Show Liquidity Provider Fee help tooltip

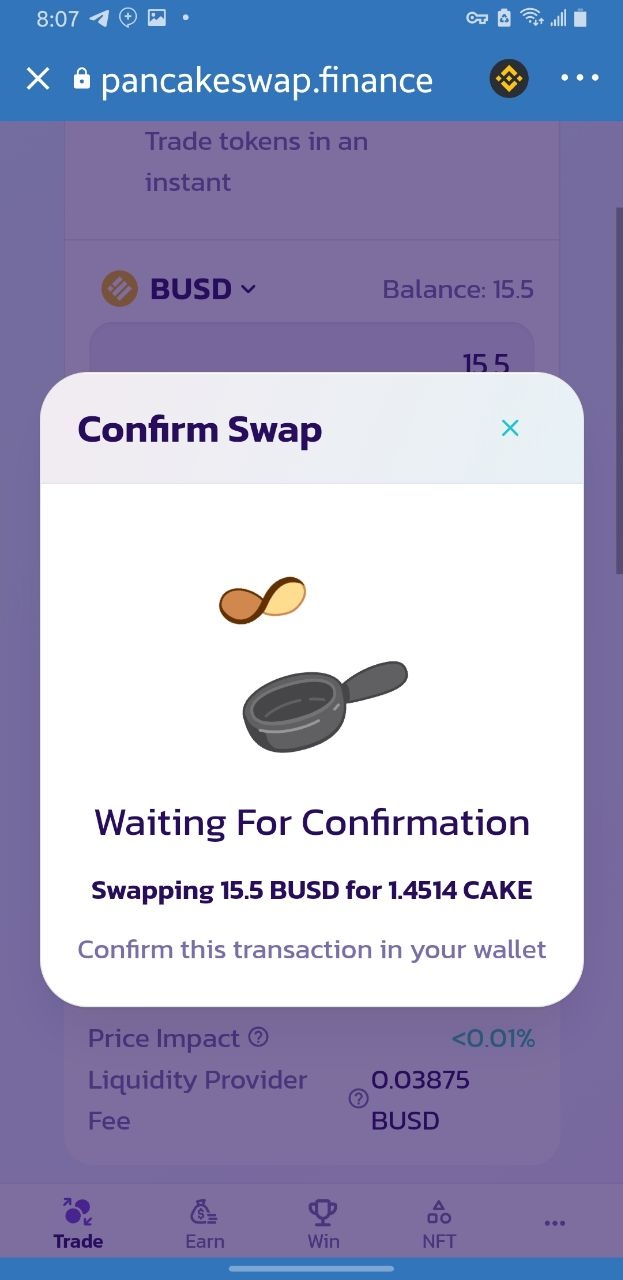click(x=358, y=1099)
